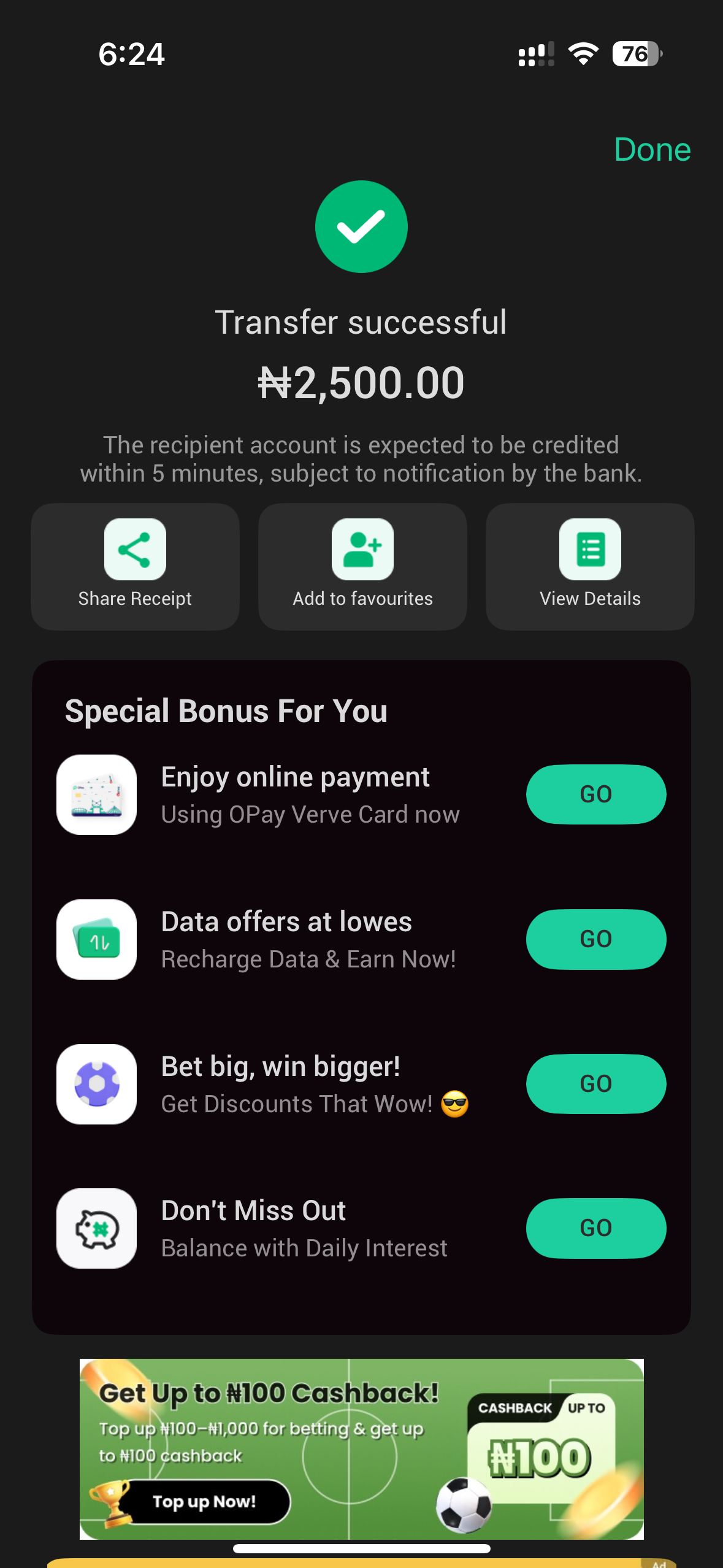
Task: Tap GO for Enjoy online payment
Action: pyautogui.click(x=595, y=794)
